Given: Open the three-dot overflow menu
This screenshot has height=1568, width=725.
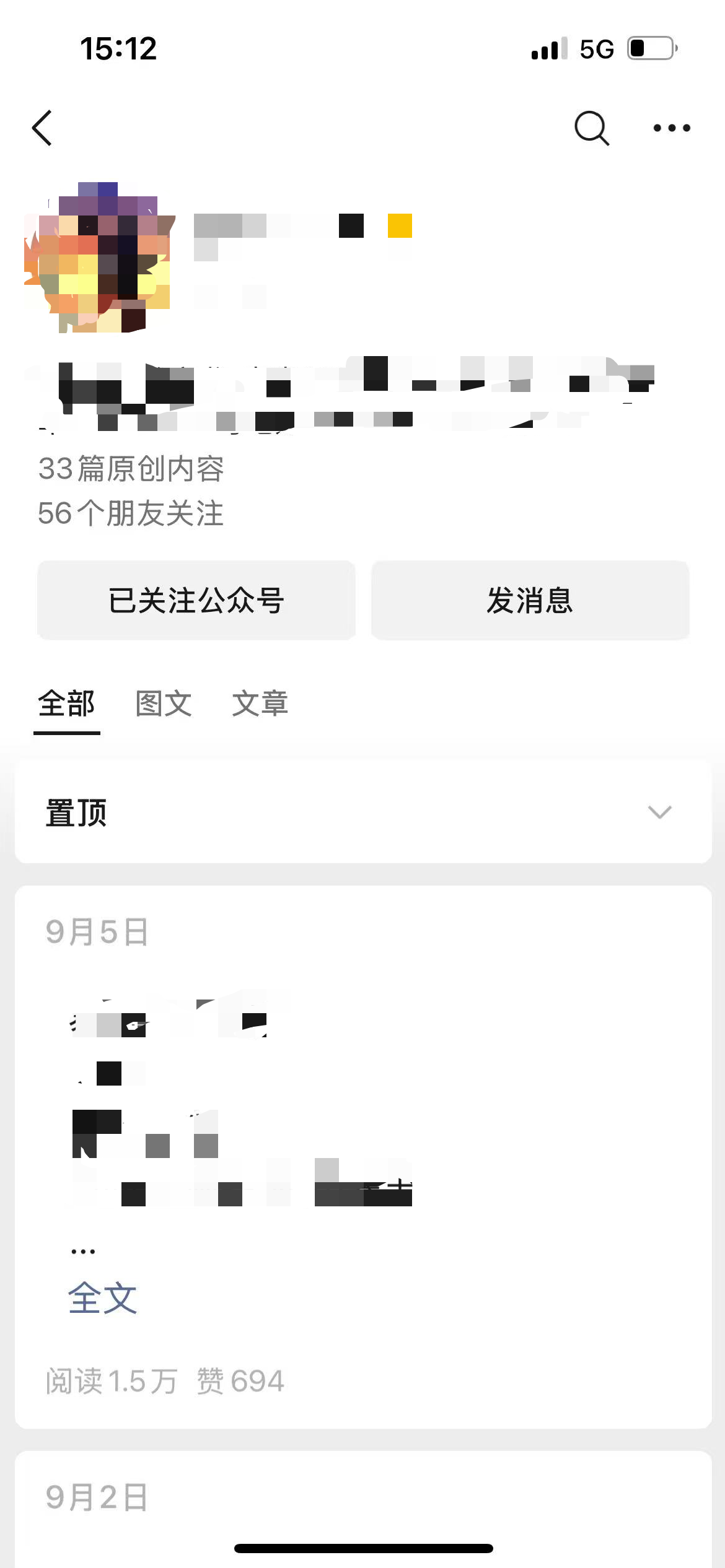Looking at the screenshot, I should 672,128.
